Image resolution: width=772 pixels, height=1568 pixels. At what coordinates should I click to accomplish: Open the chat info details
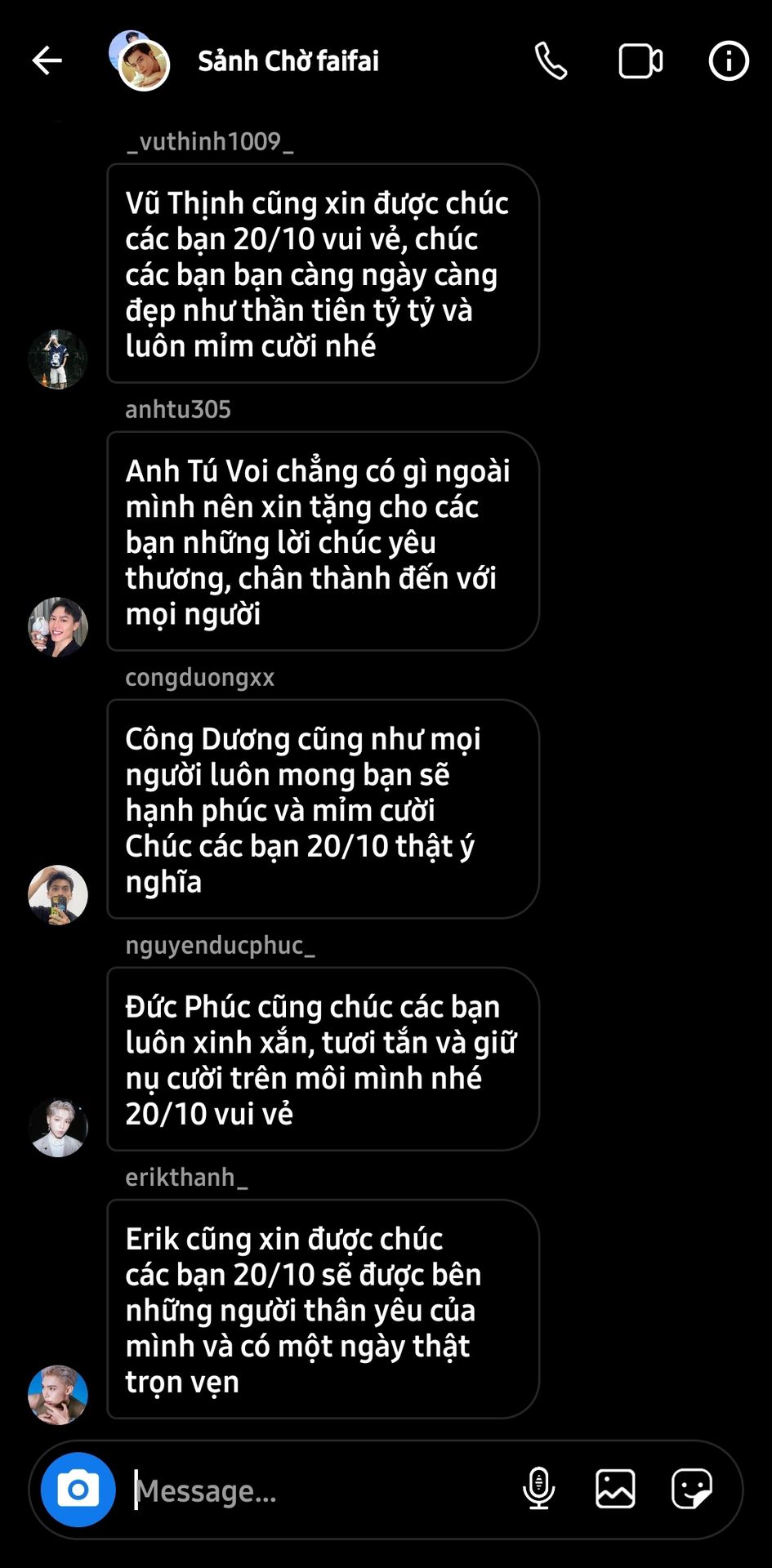coord(728,60)
